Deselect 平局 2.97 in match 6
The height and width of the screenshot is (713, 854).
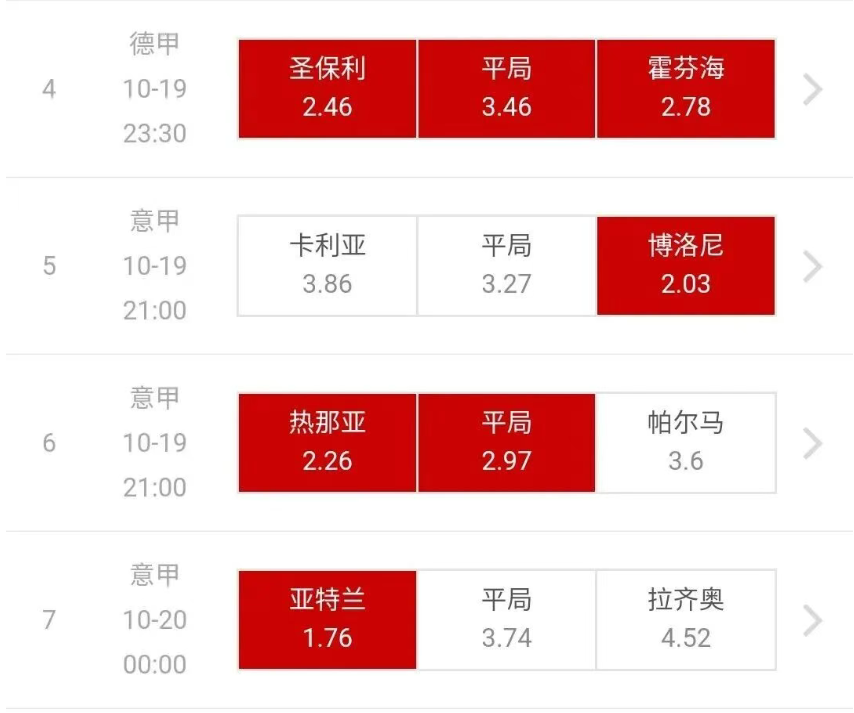(x=506, y=443)
